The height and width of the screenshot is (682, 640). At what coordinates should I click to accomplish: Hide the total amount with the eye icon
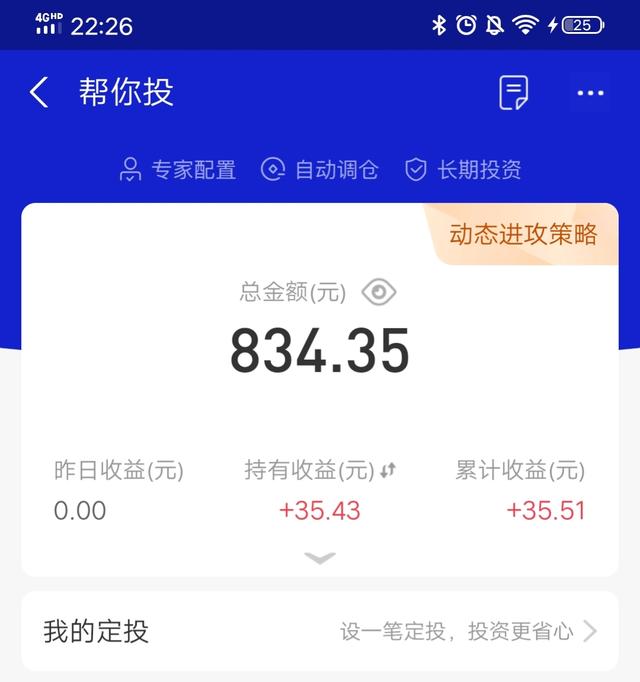click(x=379, y=292)
